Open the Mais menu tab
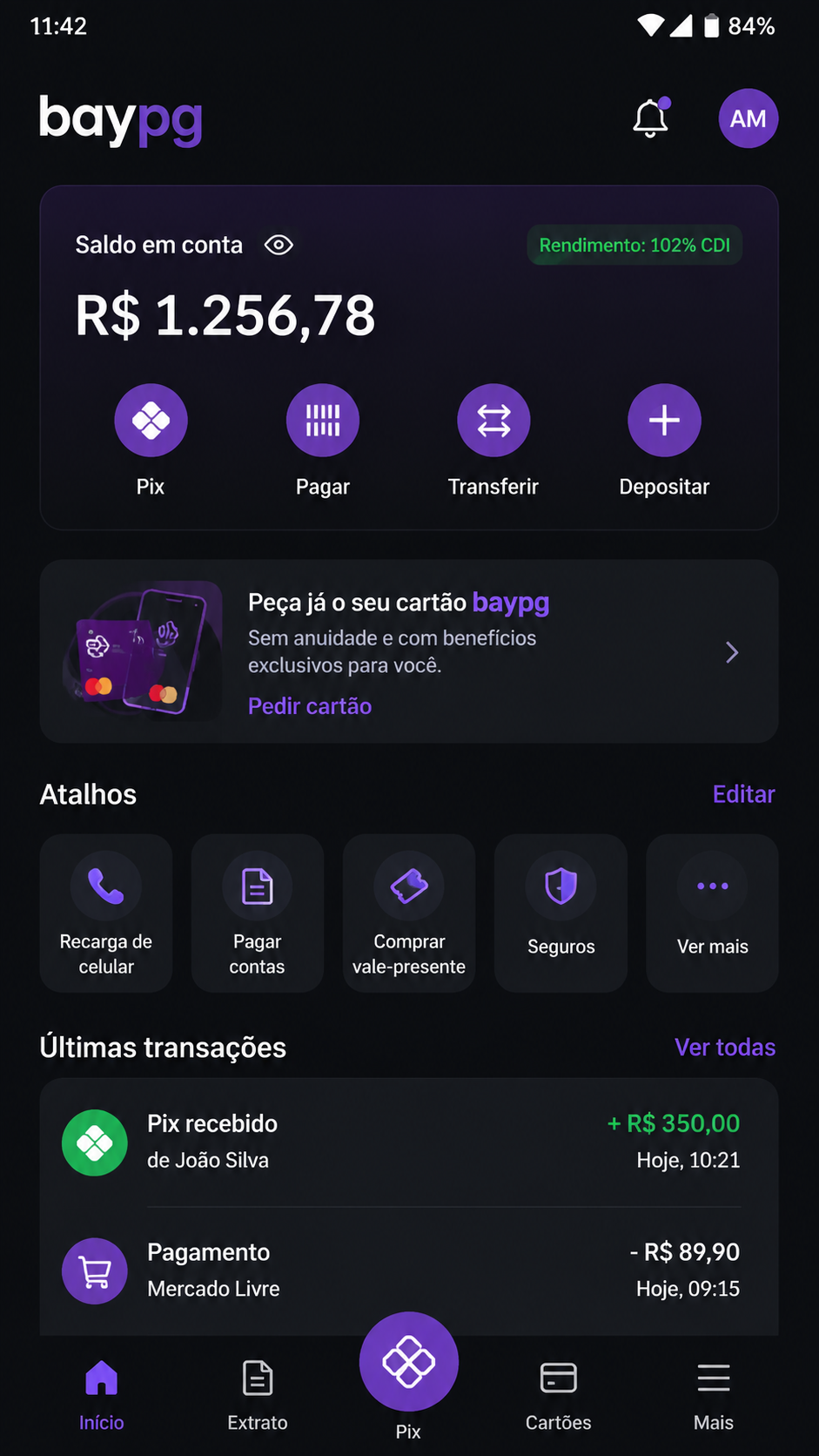 (714, 1396)
